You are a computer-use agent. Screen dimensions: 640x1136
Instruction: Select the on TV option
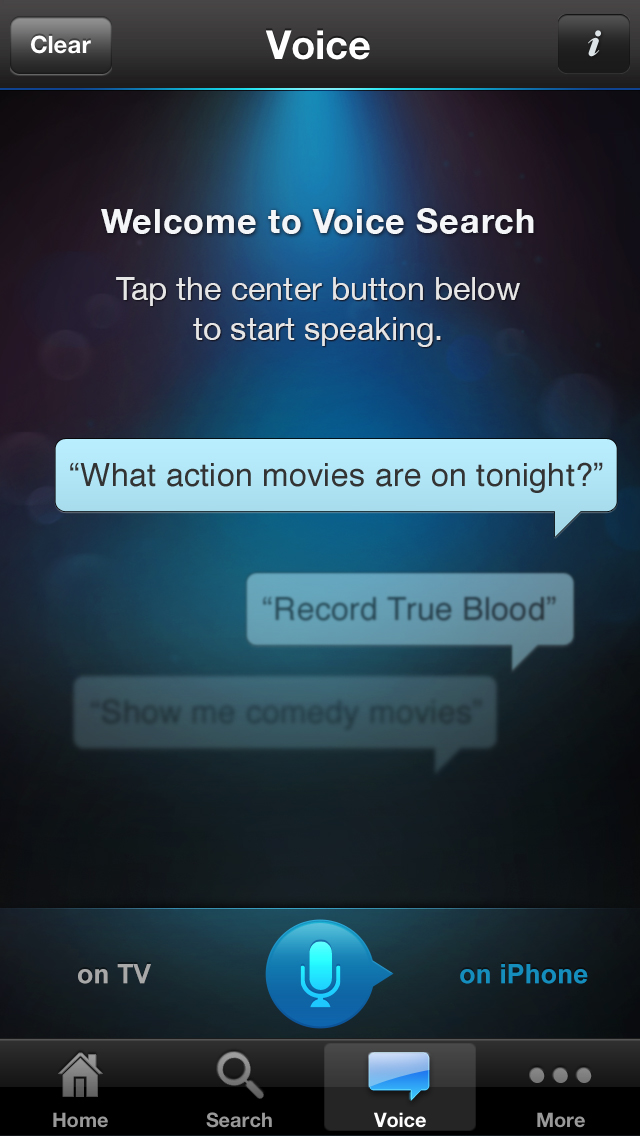click(x=114, y=974)
